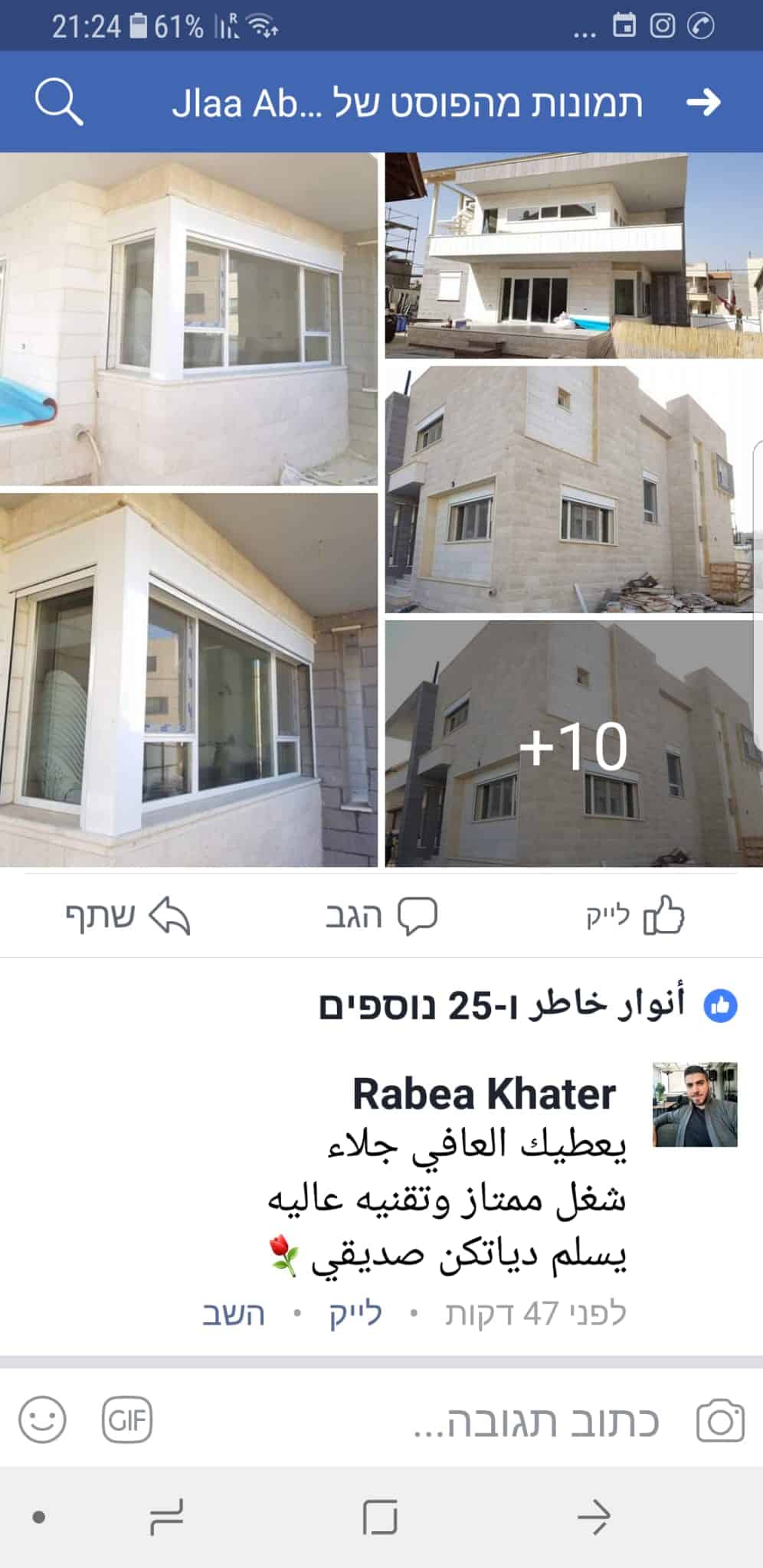Comment on the post via הגב
This screenshot has height=1568, width=763.
(x=381, y=916)
